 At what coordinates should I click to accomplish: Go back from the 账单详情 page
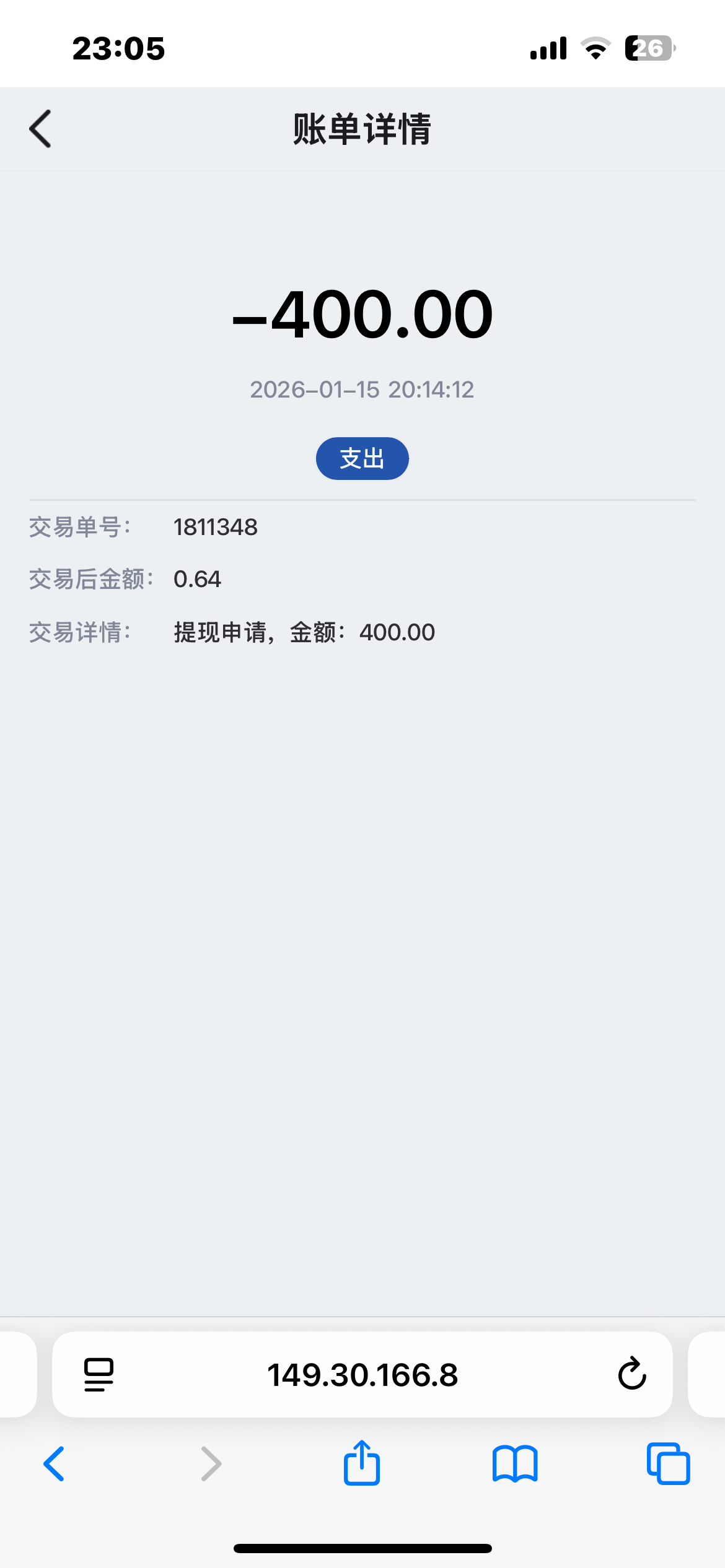click(41, 129)
